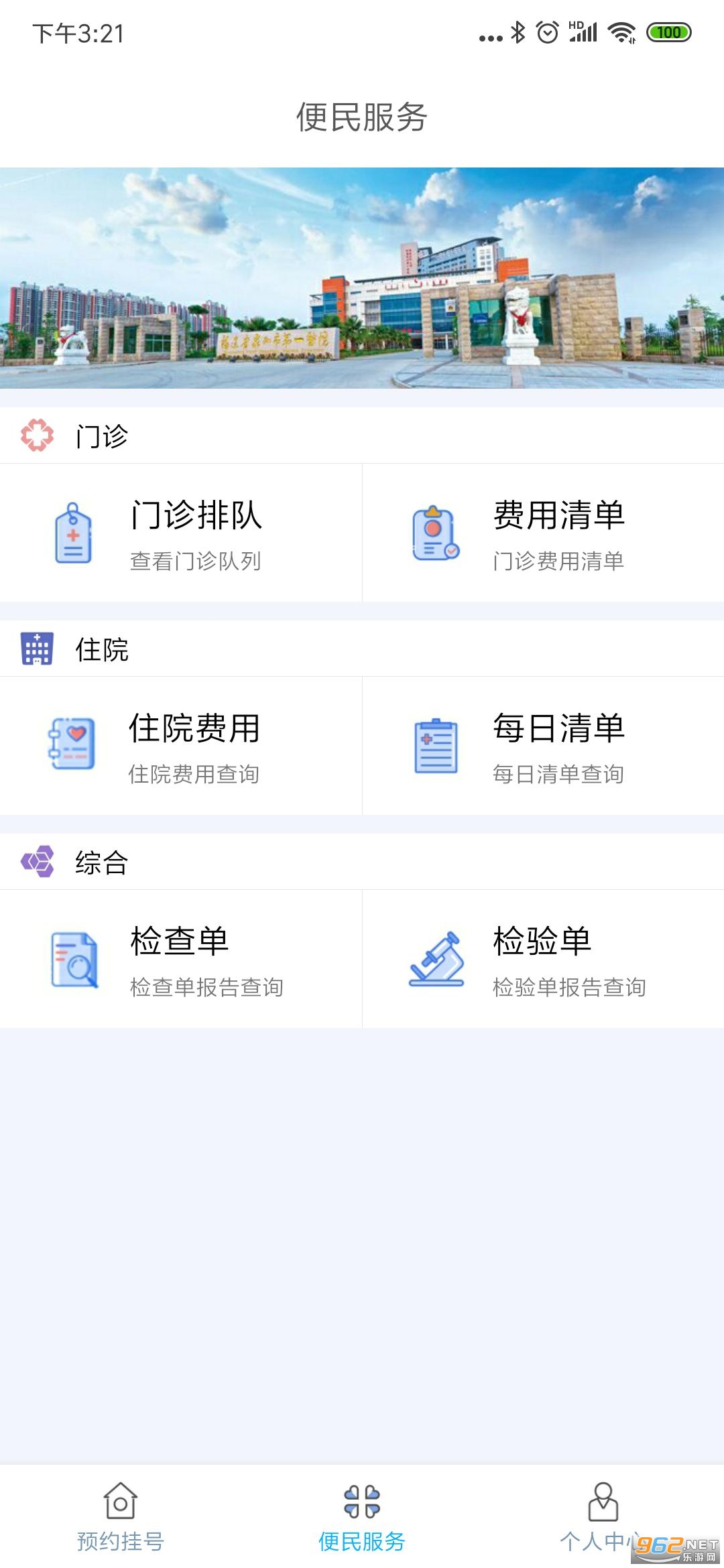The width and height of the screenshot is (724, 1568).
Task: View 检验单 lab test reports
Action: point(543,959)
